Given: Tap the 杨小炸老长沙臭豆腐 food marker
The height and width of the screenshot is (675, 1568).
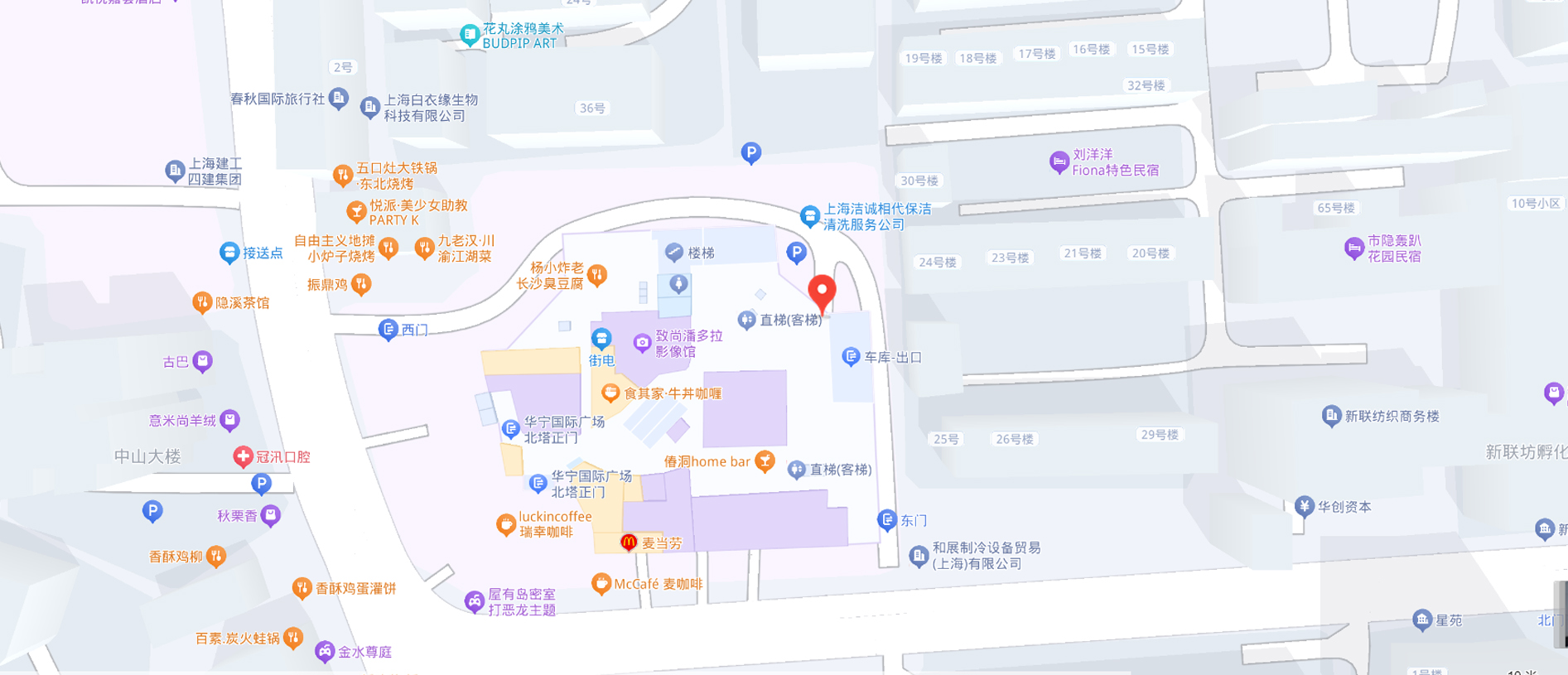Looking at the screenshot, I should click(597, 275).
